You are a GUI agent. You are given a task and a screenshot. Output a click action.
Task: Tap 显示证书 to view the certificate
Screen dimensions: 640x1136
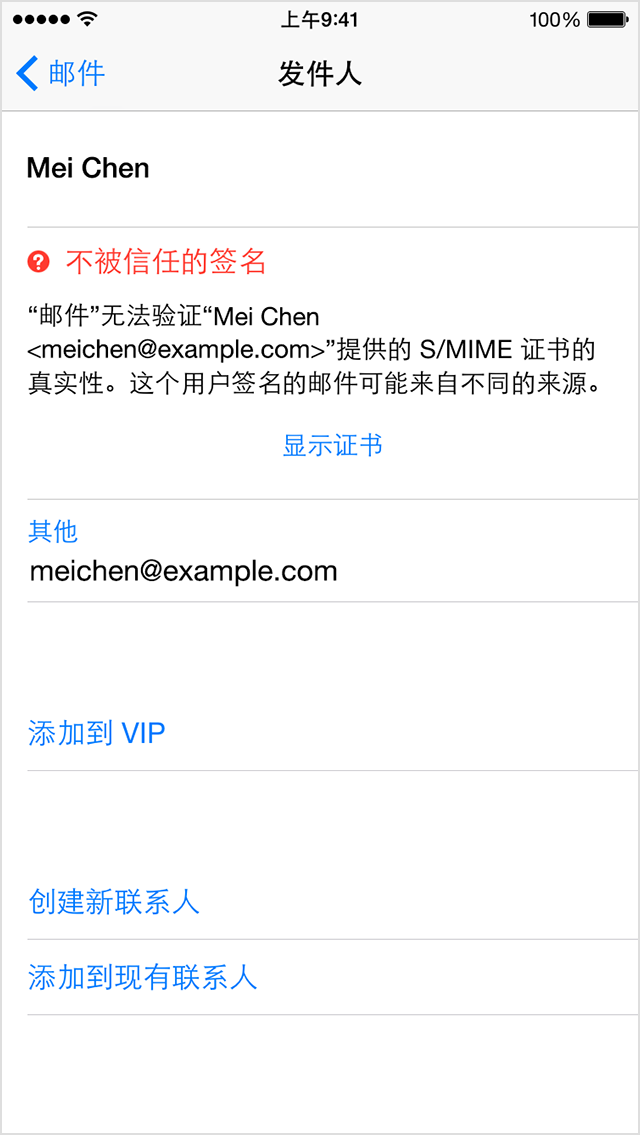click(x=332, y=446)
